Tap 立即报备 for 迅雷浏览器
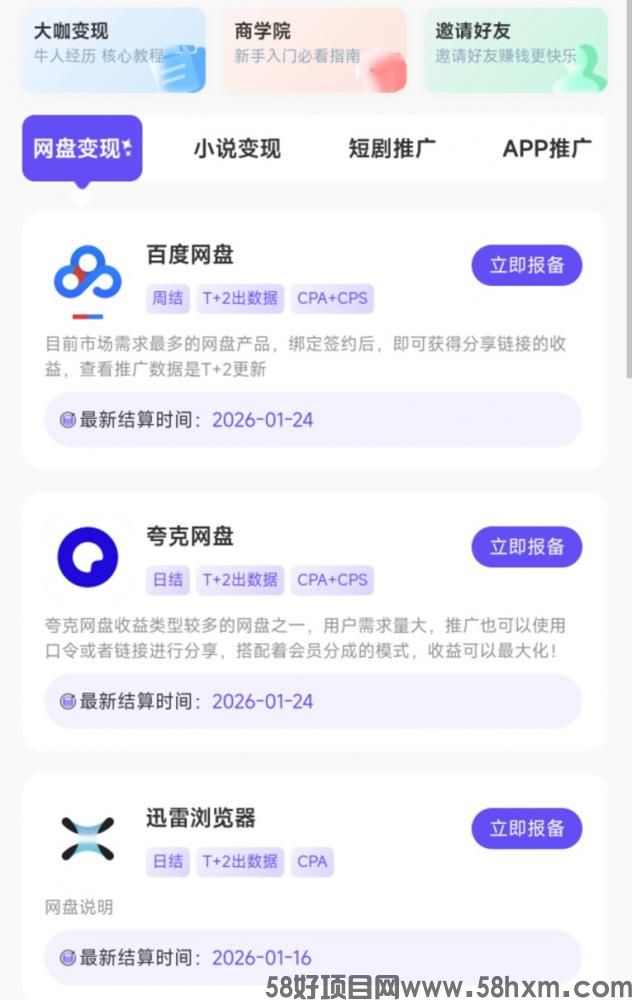Screen dimensions: 632x1000 coord(526,829)
